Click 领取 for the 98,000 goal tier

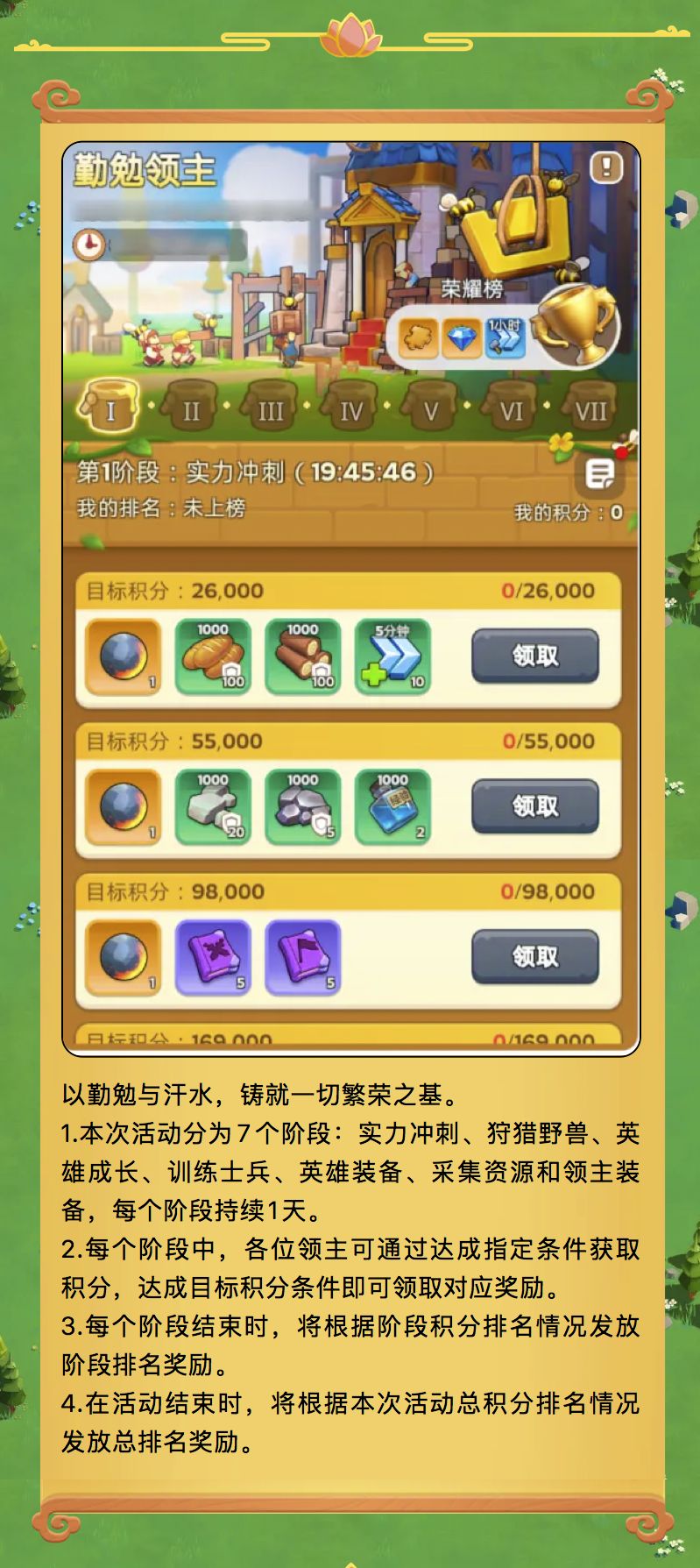(x=535, y=957)
